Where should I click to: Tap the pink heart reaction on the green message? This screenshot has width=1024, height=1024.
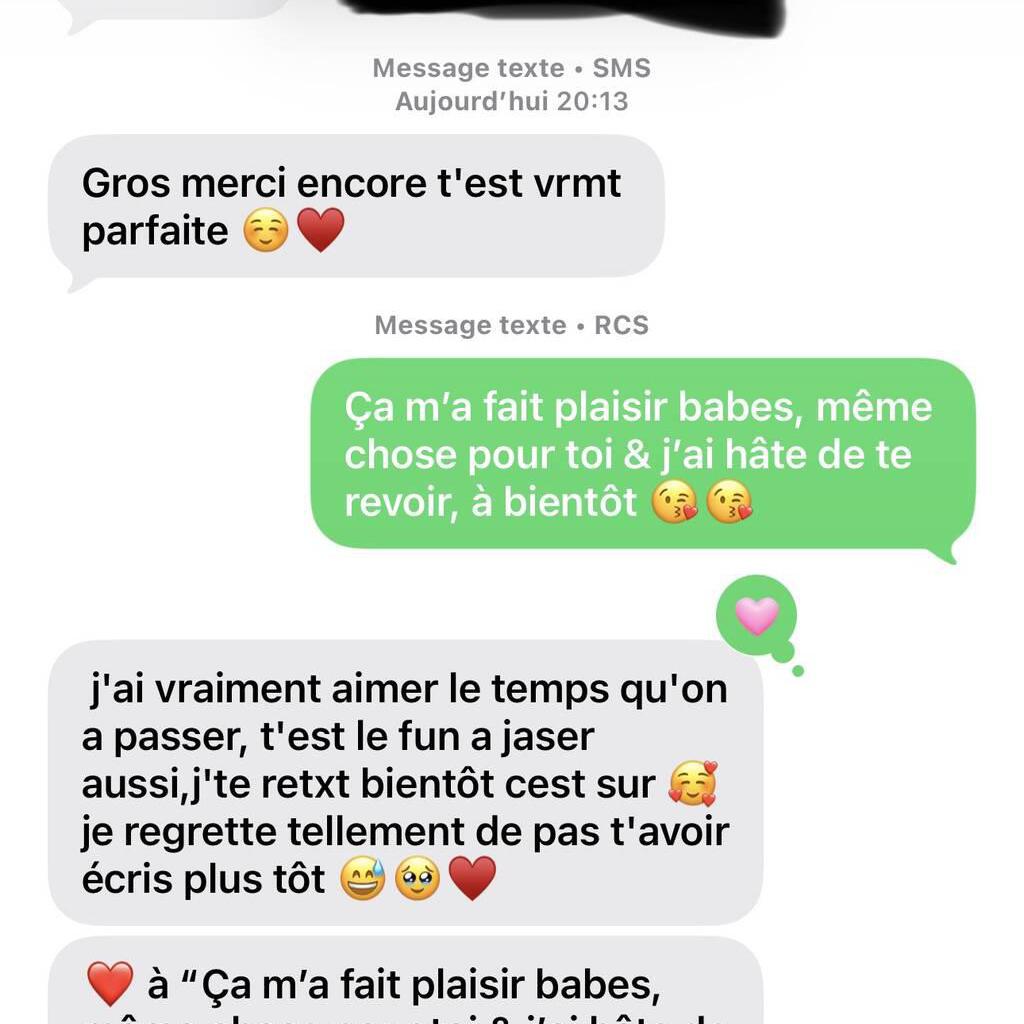pos(756,615)
